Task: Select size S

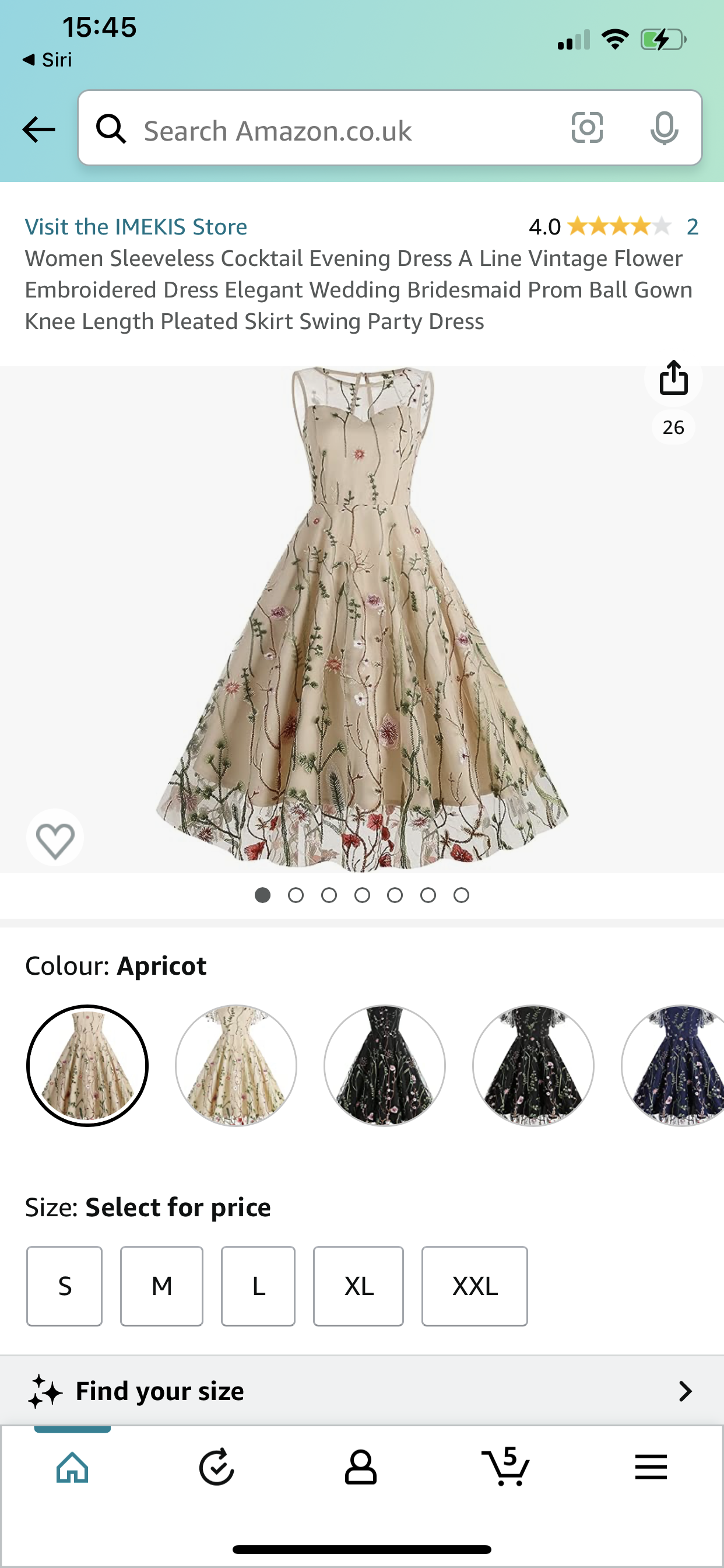Action: 65,1286
